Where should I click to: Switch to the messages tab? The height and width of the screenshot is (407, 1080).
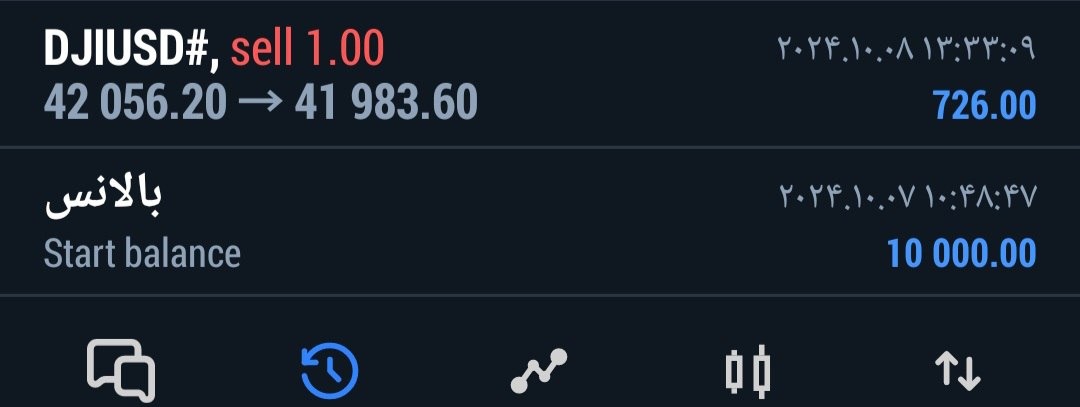click(x=121, y=369)
